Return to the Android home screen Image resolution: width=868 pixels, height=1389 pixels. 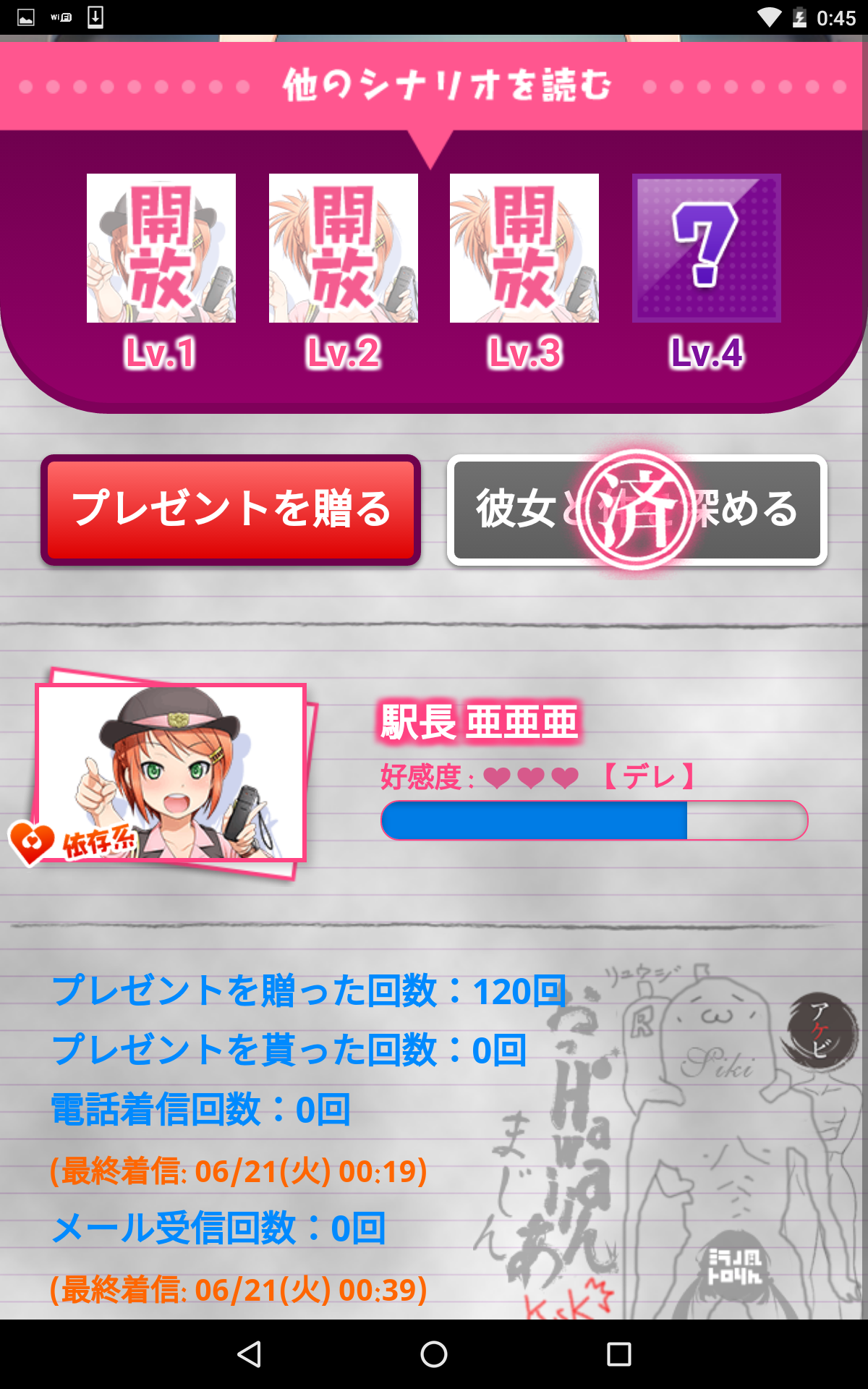pyautogui.click(x=434, y=1354)
